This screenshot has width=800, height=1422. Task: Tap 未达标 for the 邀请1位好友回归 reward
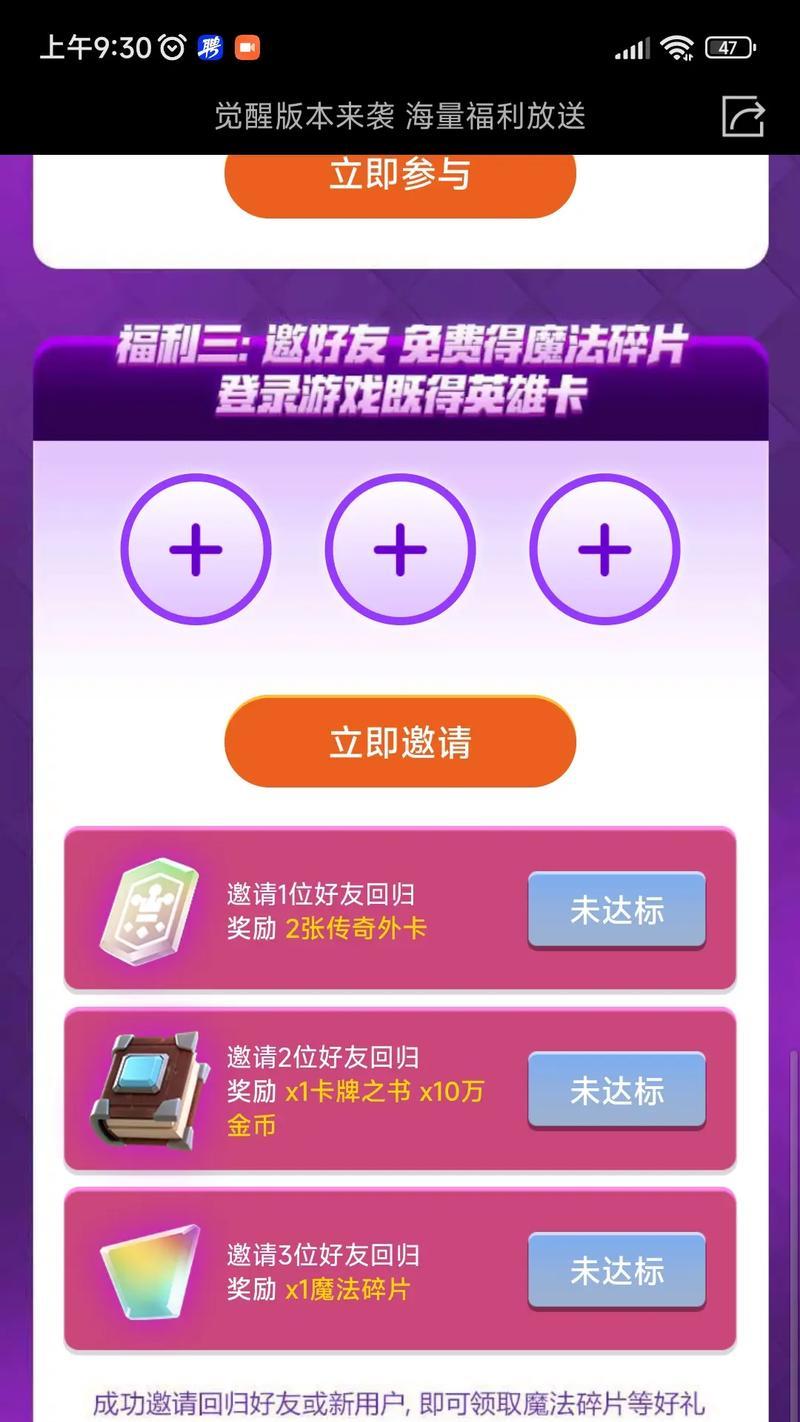pos(616,910)
